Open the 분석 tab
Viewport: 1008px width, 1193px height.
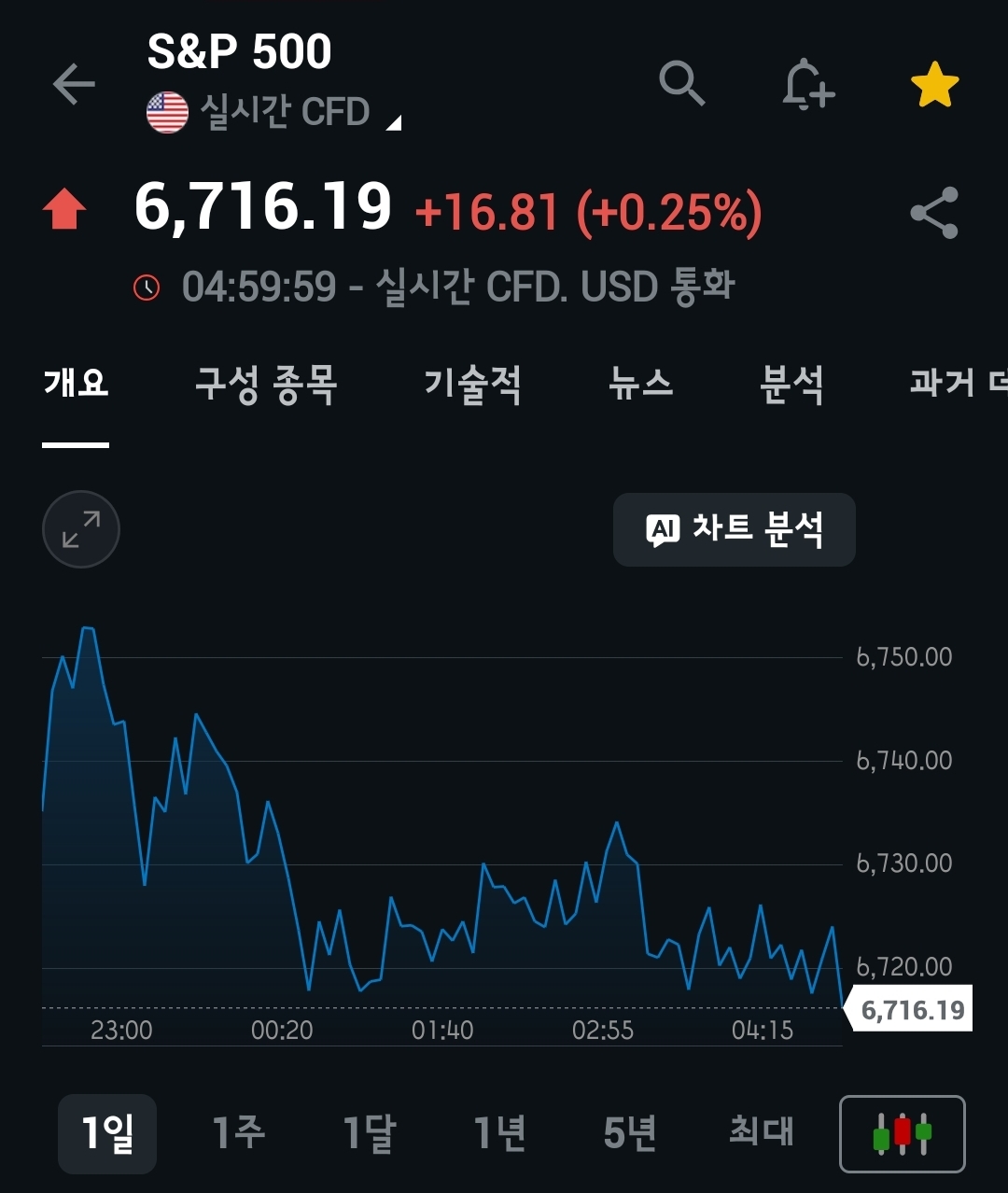[791, 384]
